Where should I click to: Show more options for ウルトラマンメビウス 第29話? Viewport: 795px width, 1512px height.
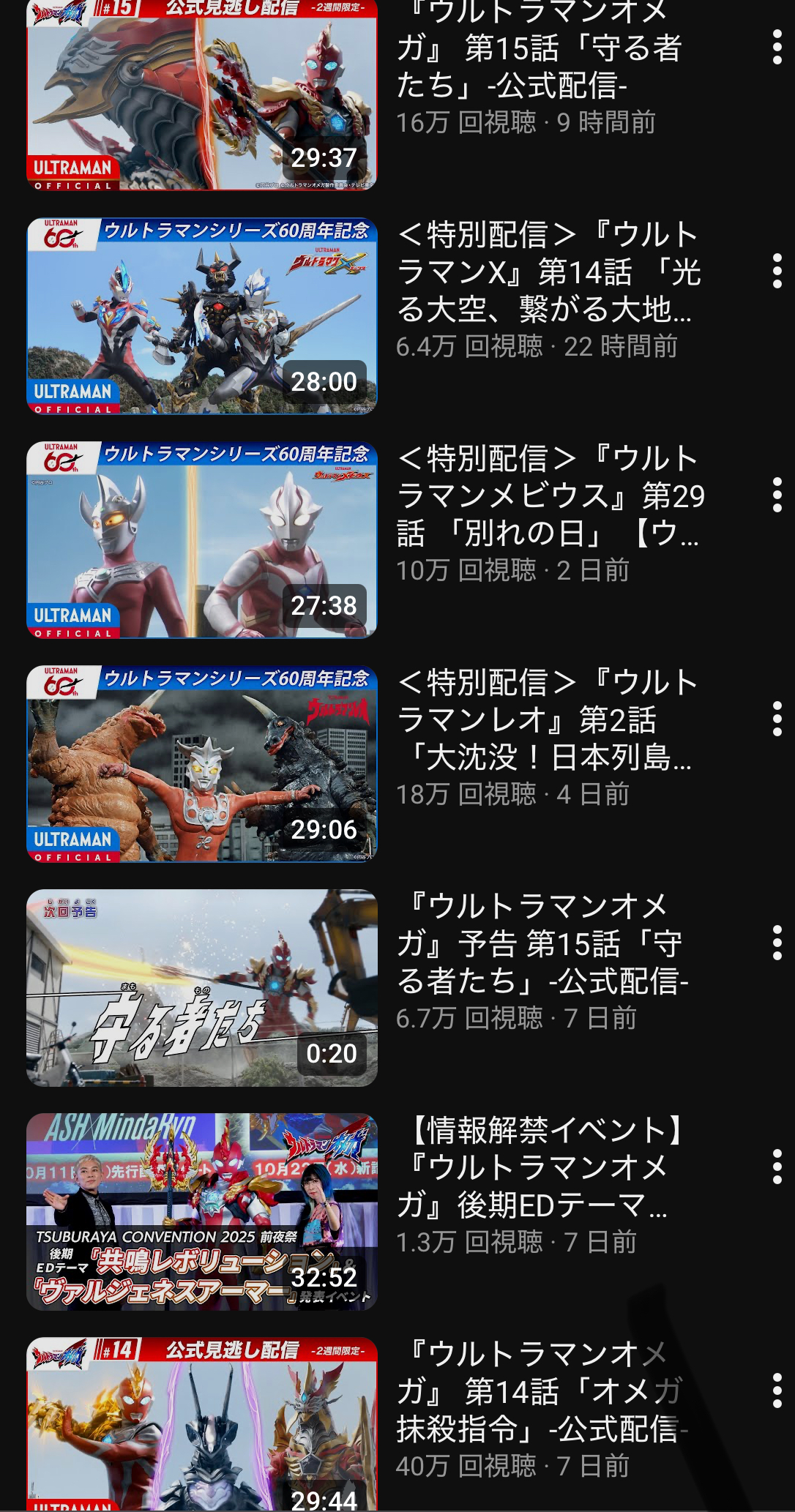coord(777,495)
